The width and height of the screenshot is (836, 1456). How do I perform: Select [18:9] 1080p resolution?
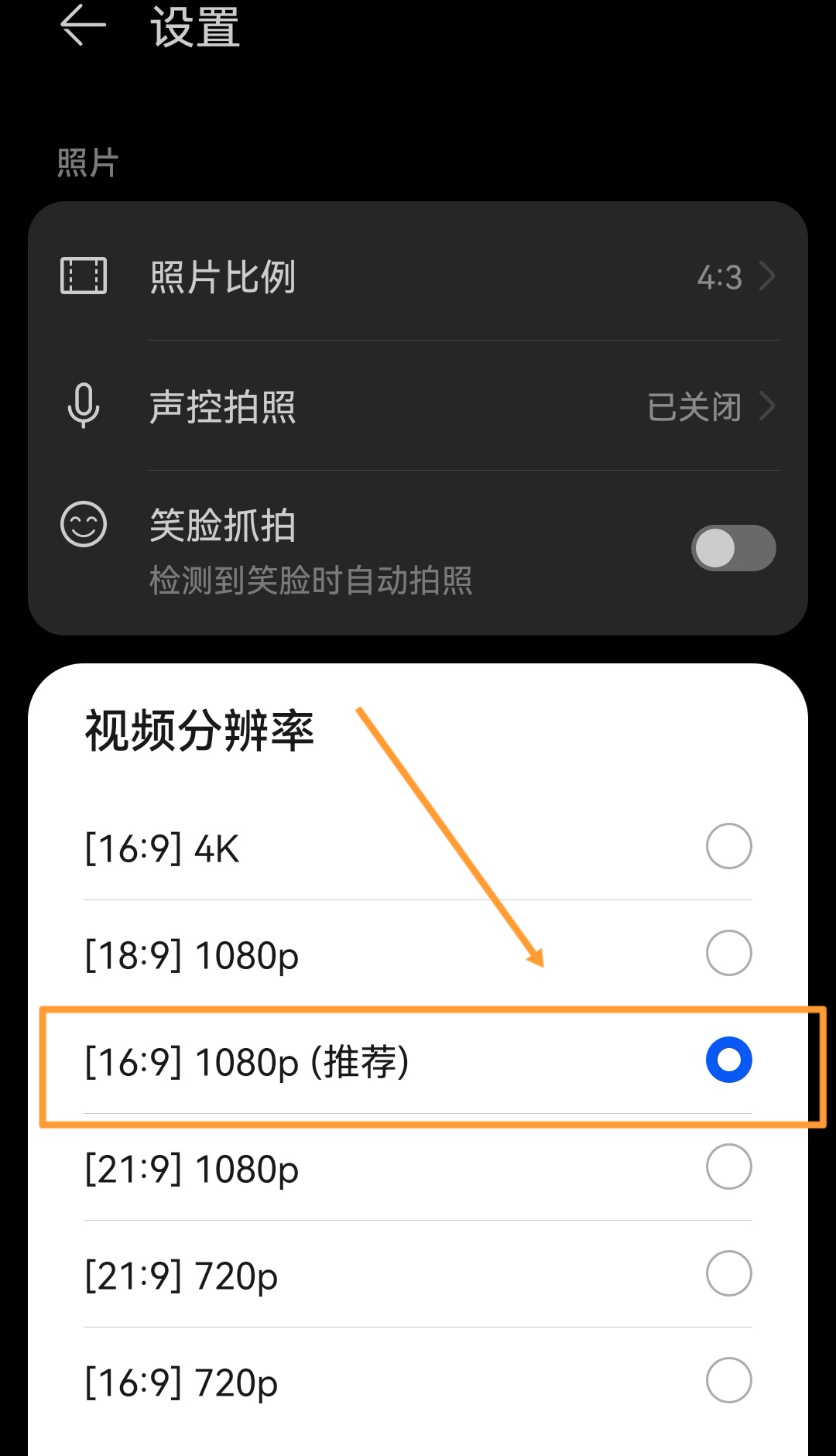pyautogui.click(x=418, y=954)
